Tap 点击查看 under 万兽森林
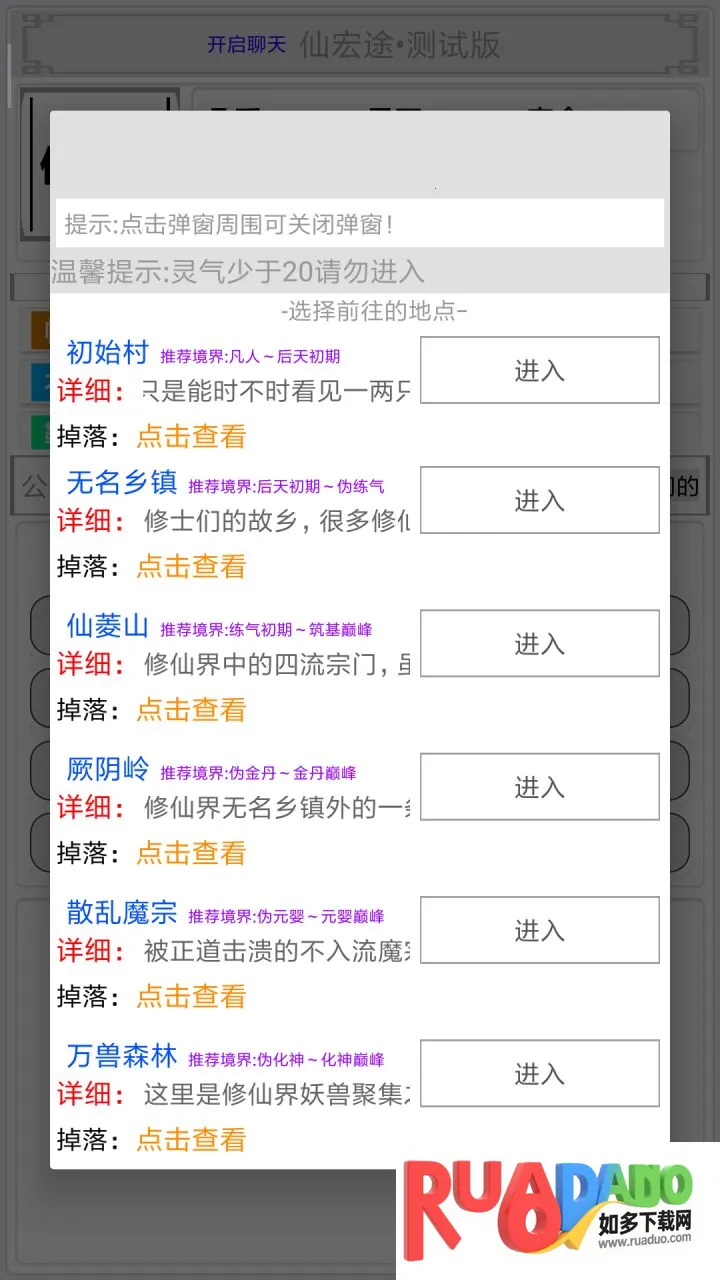Screen dimensions: 720x1280 pyautogui.click(x=191, y=1139)
